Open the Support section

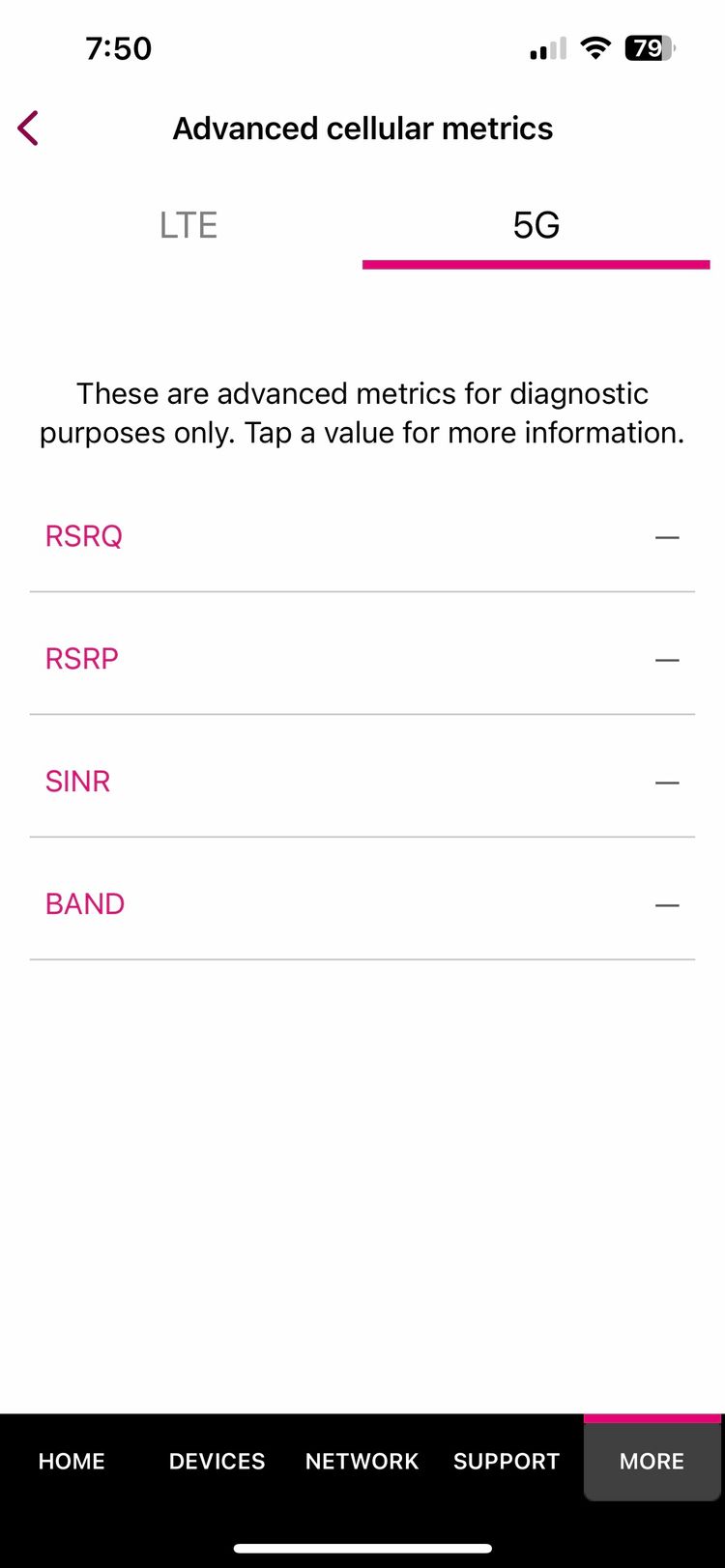point(507,1461)
